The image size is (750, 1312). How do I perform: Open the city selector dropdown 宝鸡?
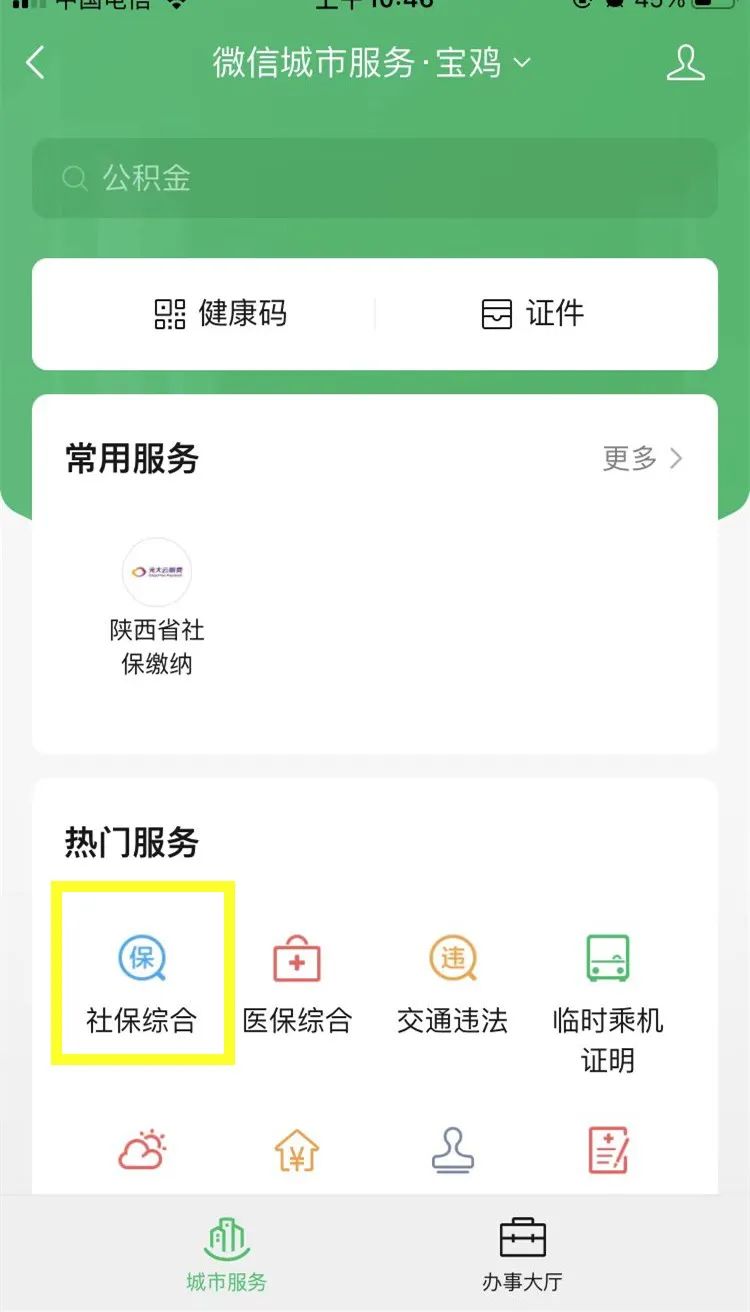tap(372, 63)
